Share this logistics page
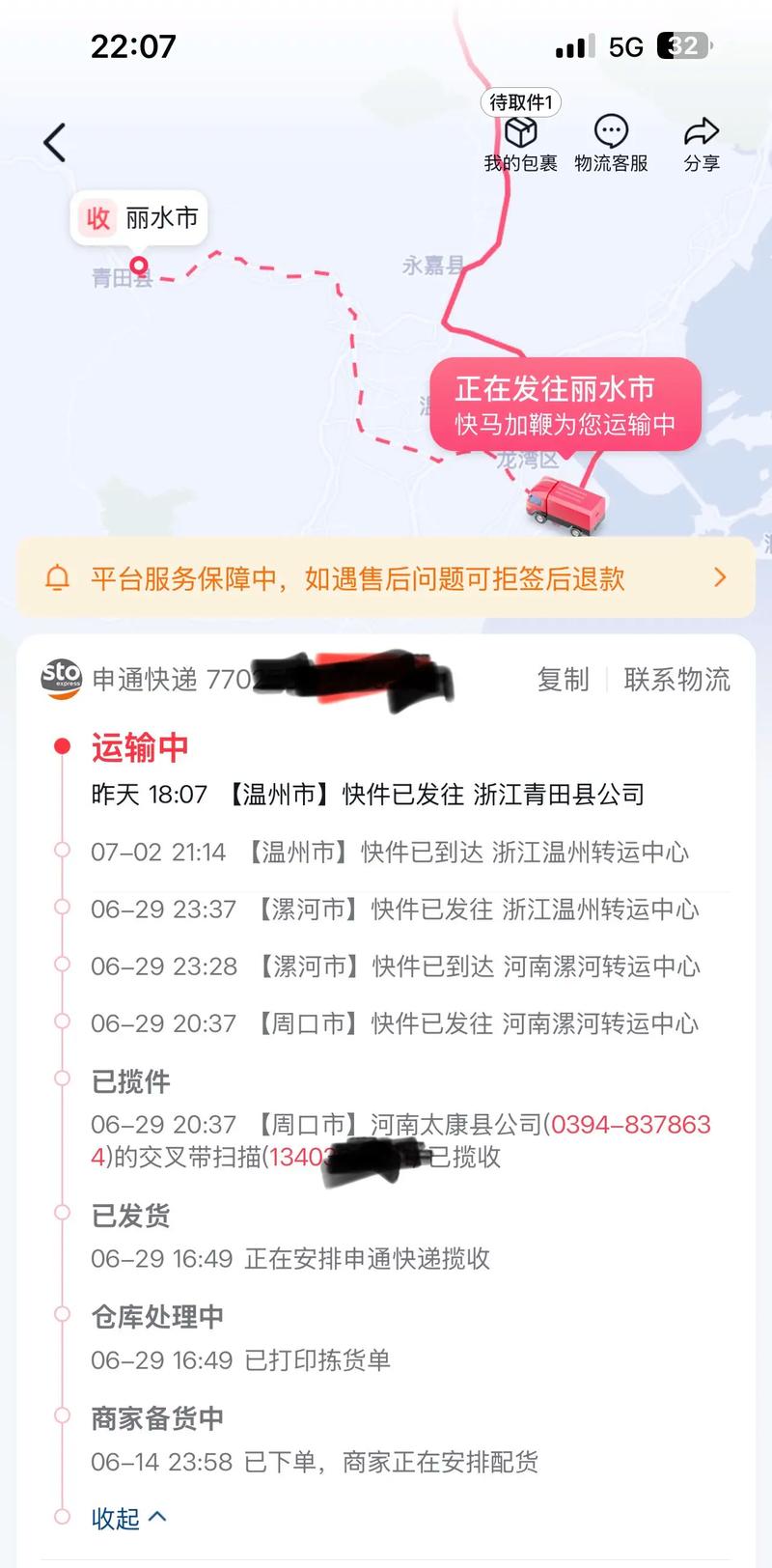The height and width of the screenshot is (1568, 772). pyautogui.click(x=702, y=142)
